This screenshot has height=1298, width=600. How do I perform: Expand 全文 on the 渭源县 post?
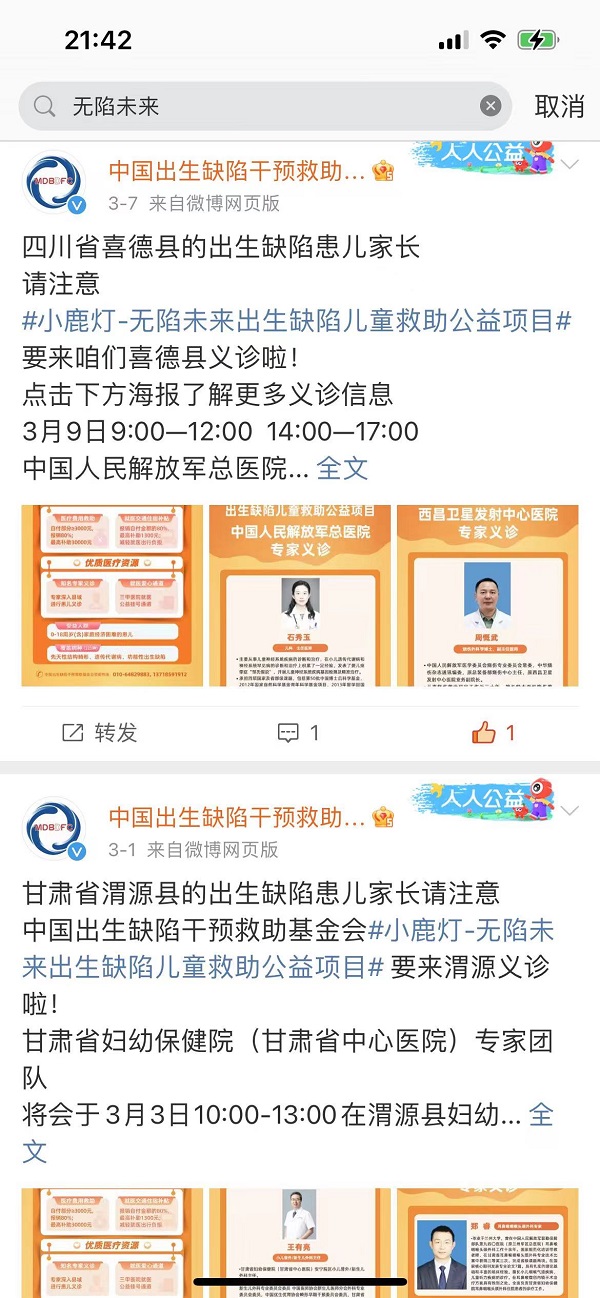click(x=540, y=1114)
